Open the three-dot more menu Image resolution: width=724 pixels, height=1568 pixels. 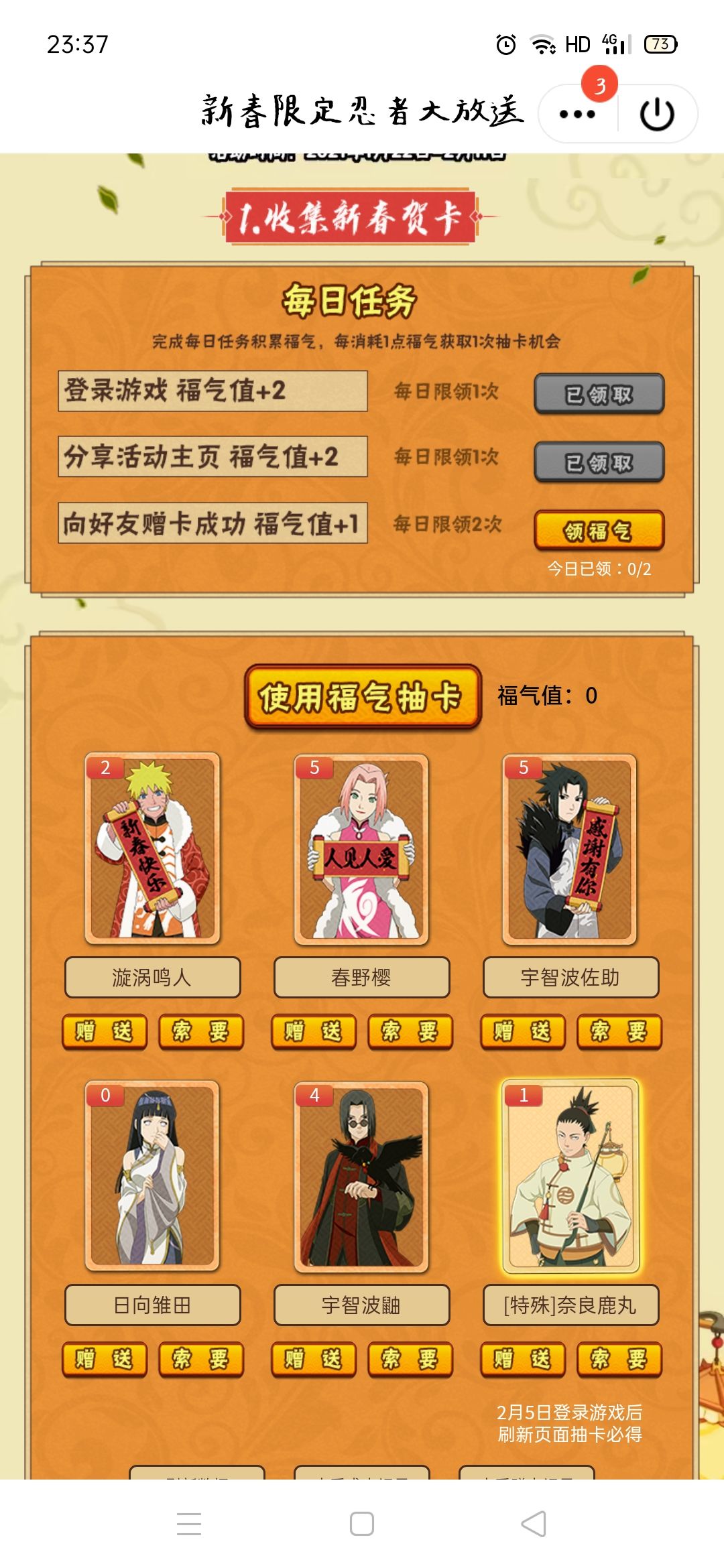(x=577, y=114)
